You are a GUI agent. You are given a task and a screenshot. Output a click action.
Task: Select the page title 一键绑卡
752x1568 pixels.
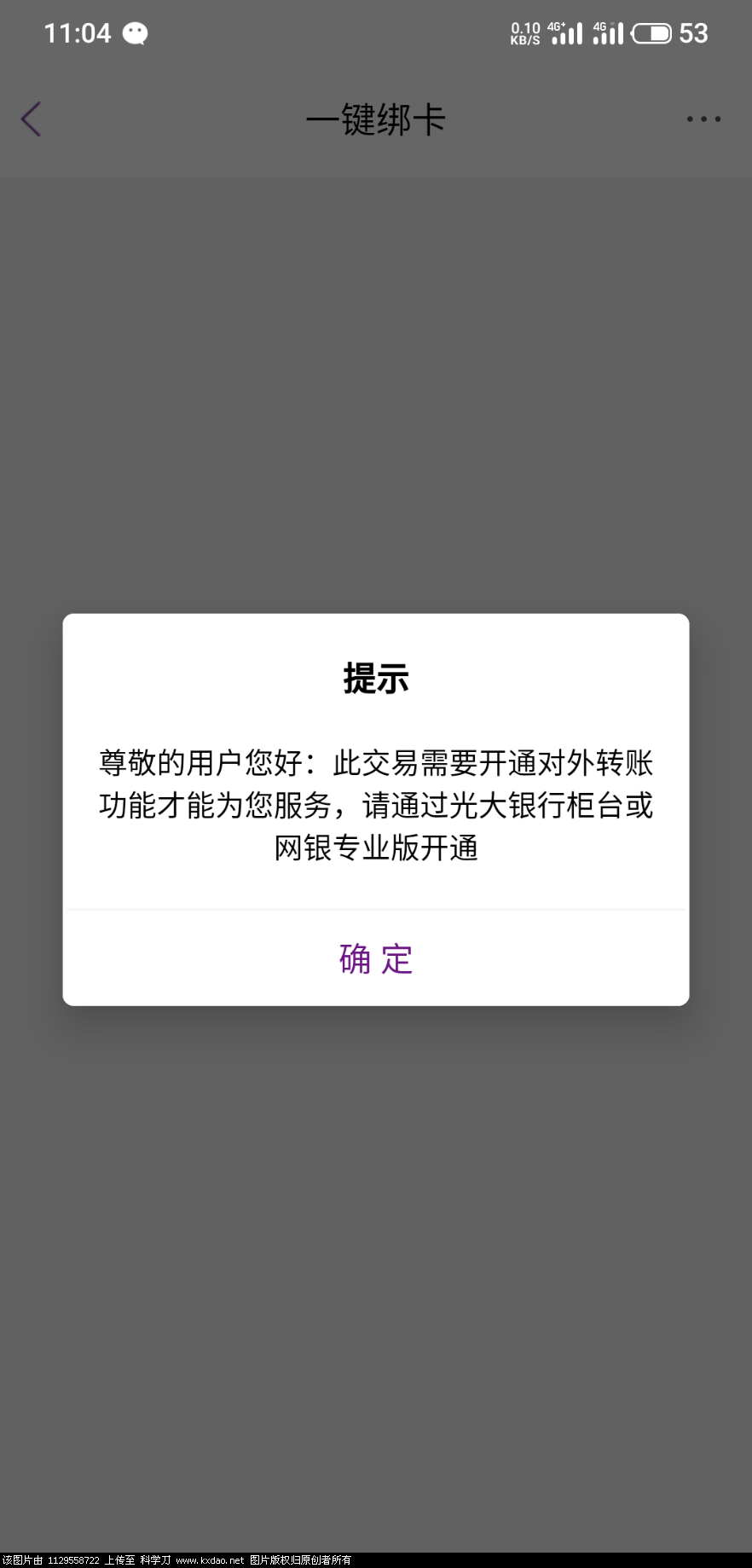coord(376,119)
